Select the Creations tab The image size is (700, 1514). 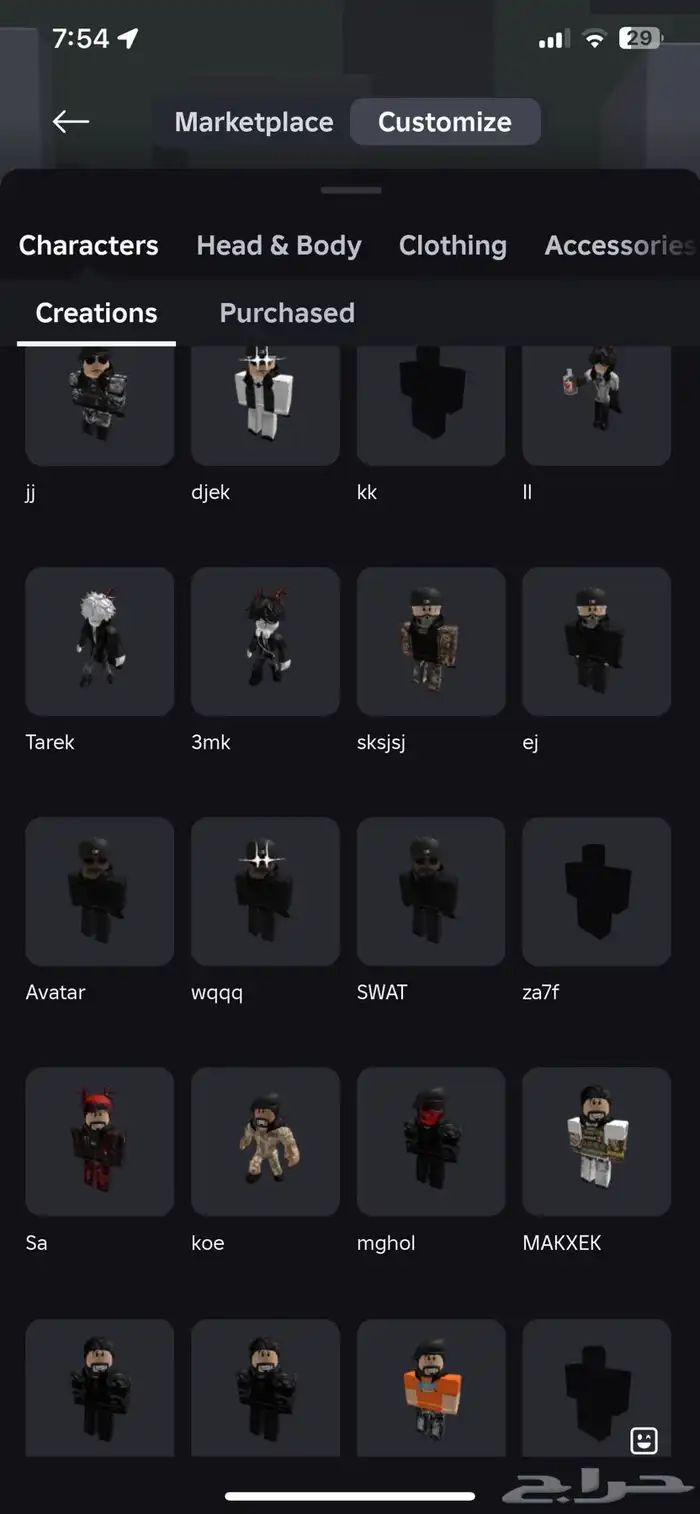(96, 313)
